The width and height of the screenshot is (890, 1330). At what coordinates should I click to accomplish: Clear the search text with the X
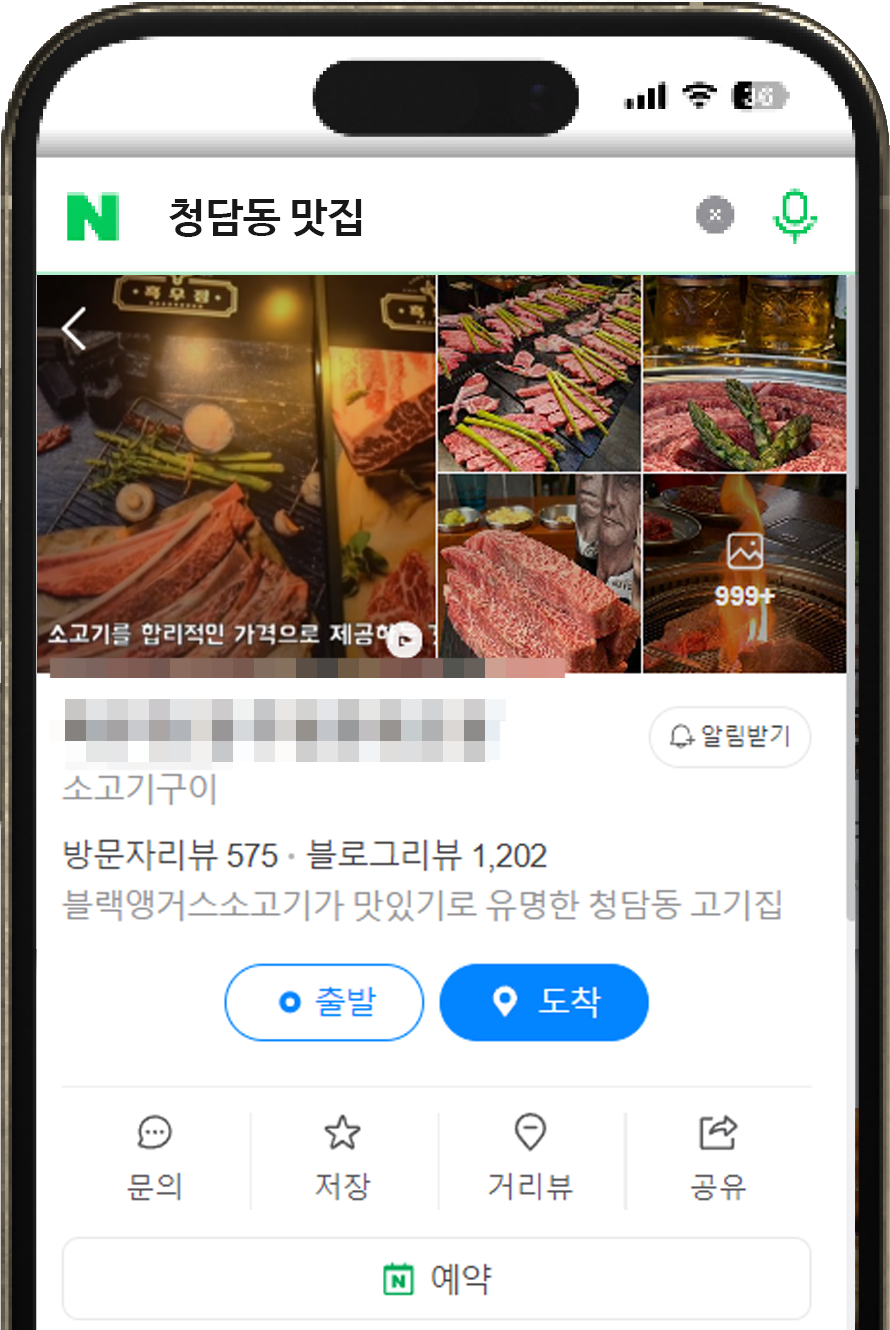(x=714, y=214)
